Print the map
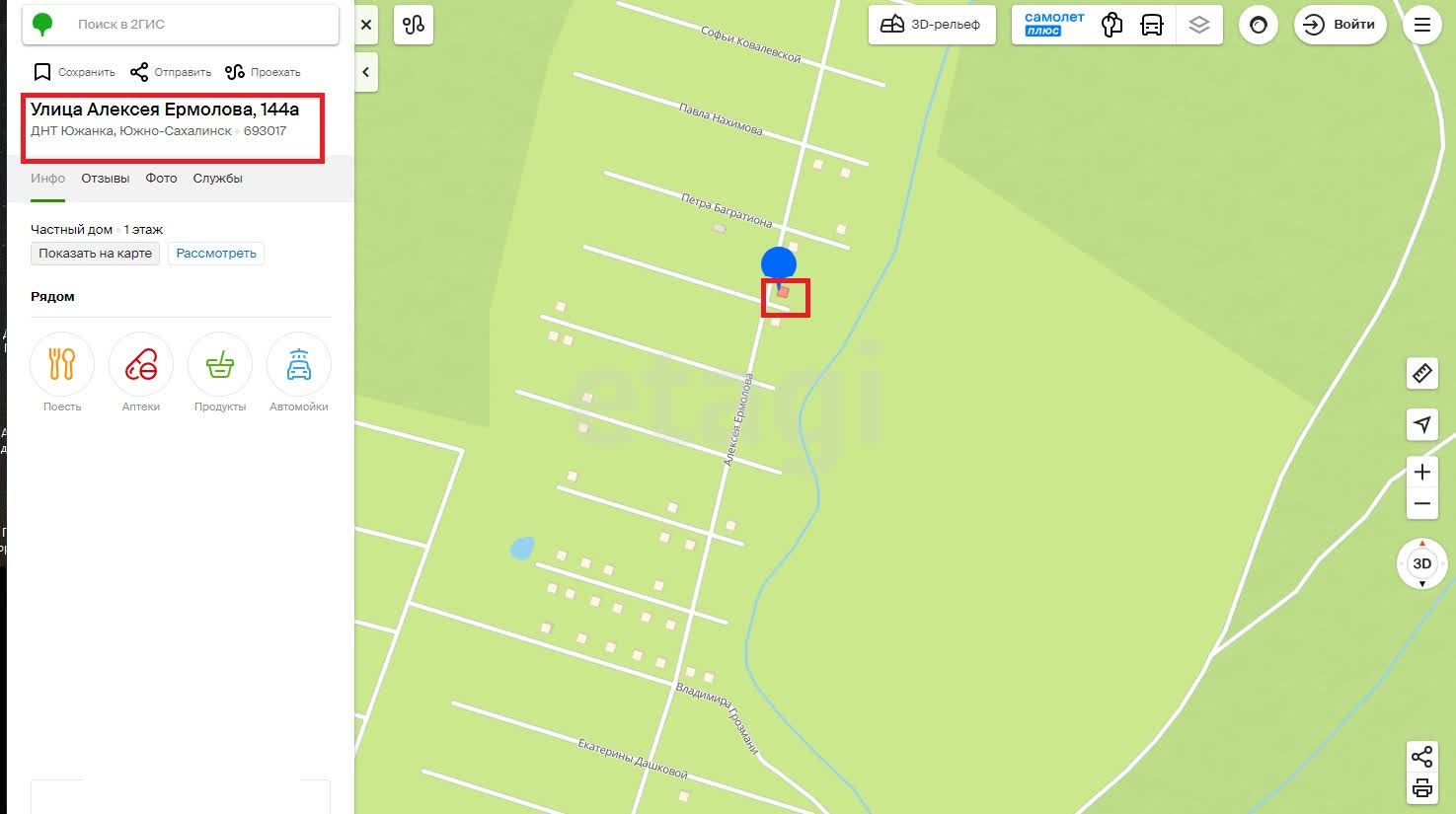Viewport: 1456px width, 814px height. 1421,788
